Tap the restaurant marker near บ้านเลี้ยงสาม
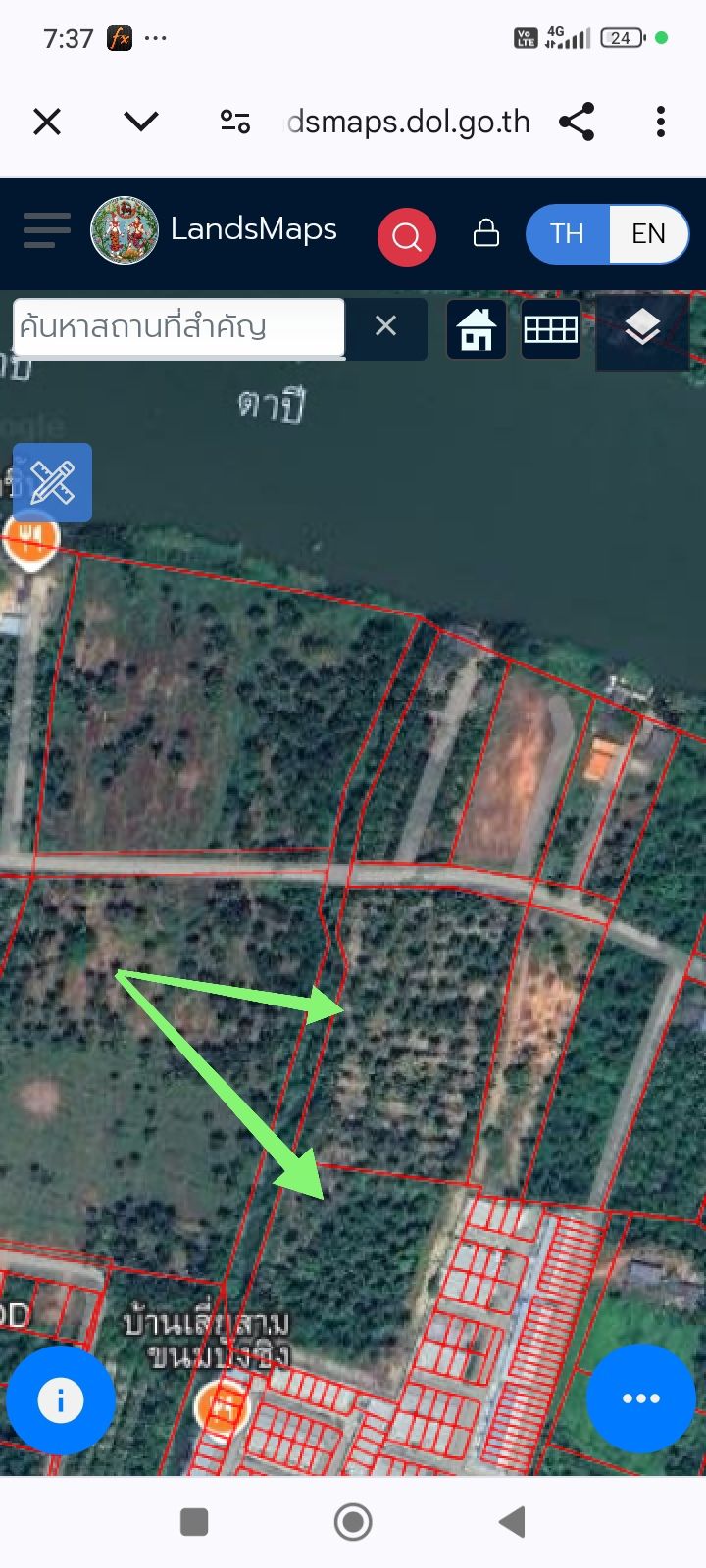The image size is (706, 1568). coord(222,1408)
